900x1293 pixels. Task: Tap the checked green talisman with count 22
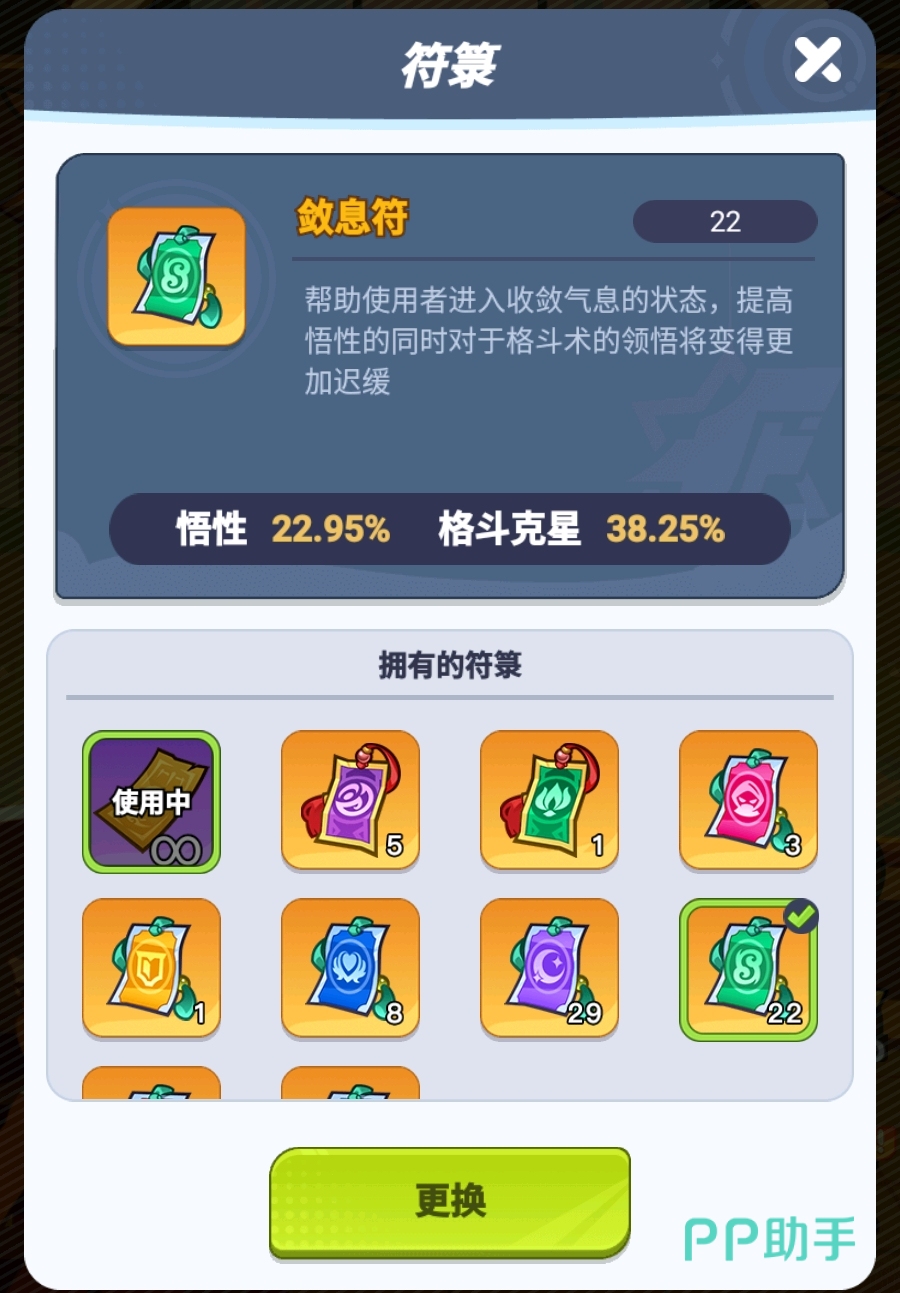[x=748, y=968]
